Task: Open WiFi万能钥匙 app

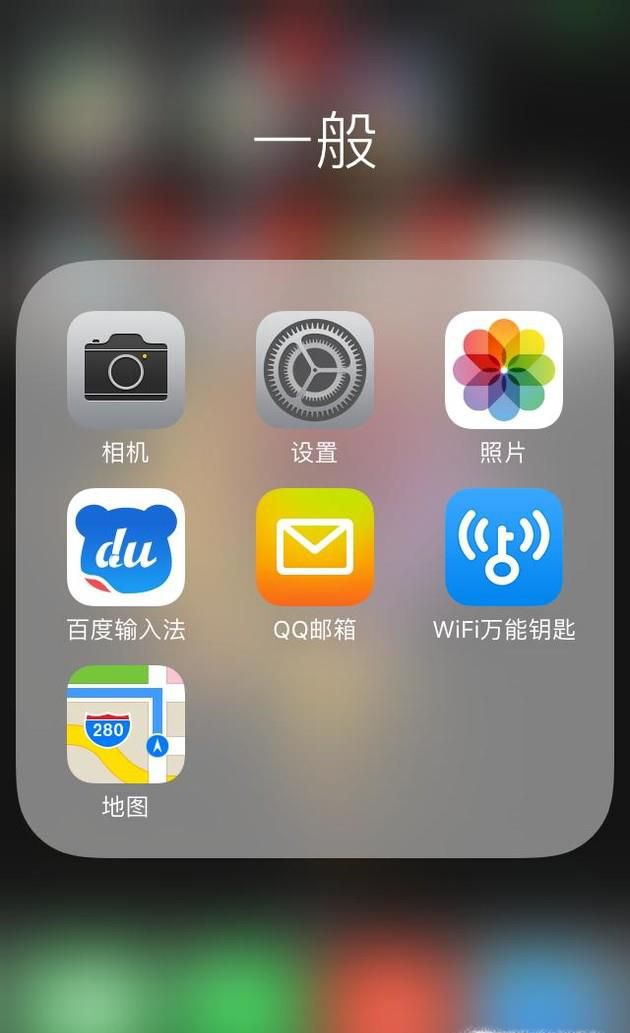Action: point(504,547)
